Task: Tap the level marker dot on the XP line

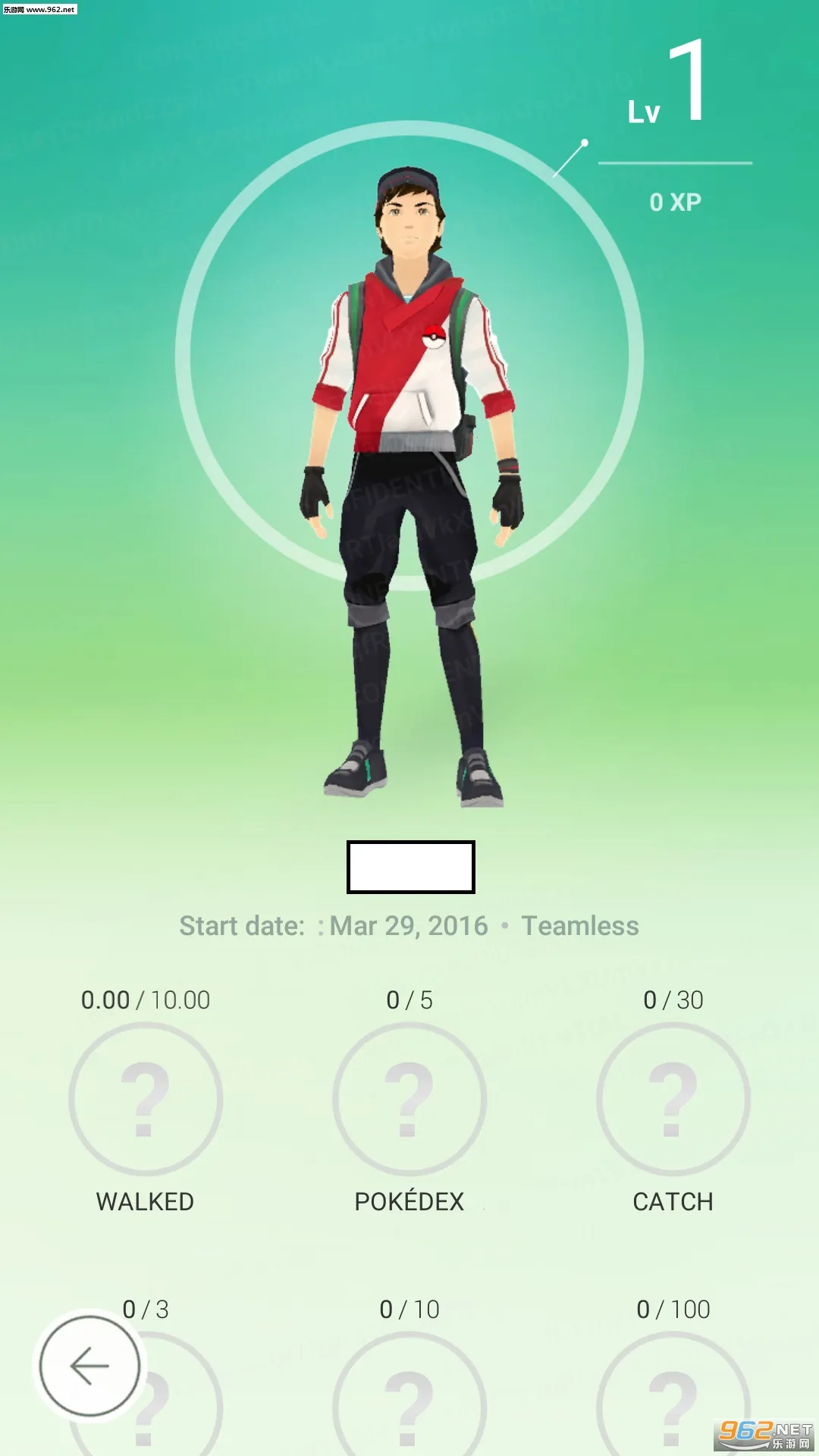Action: 585,141
